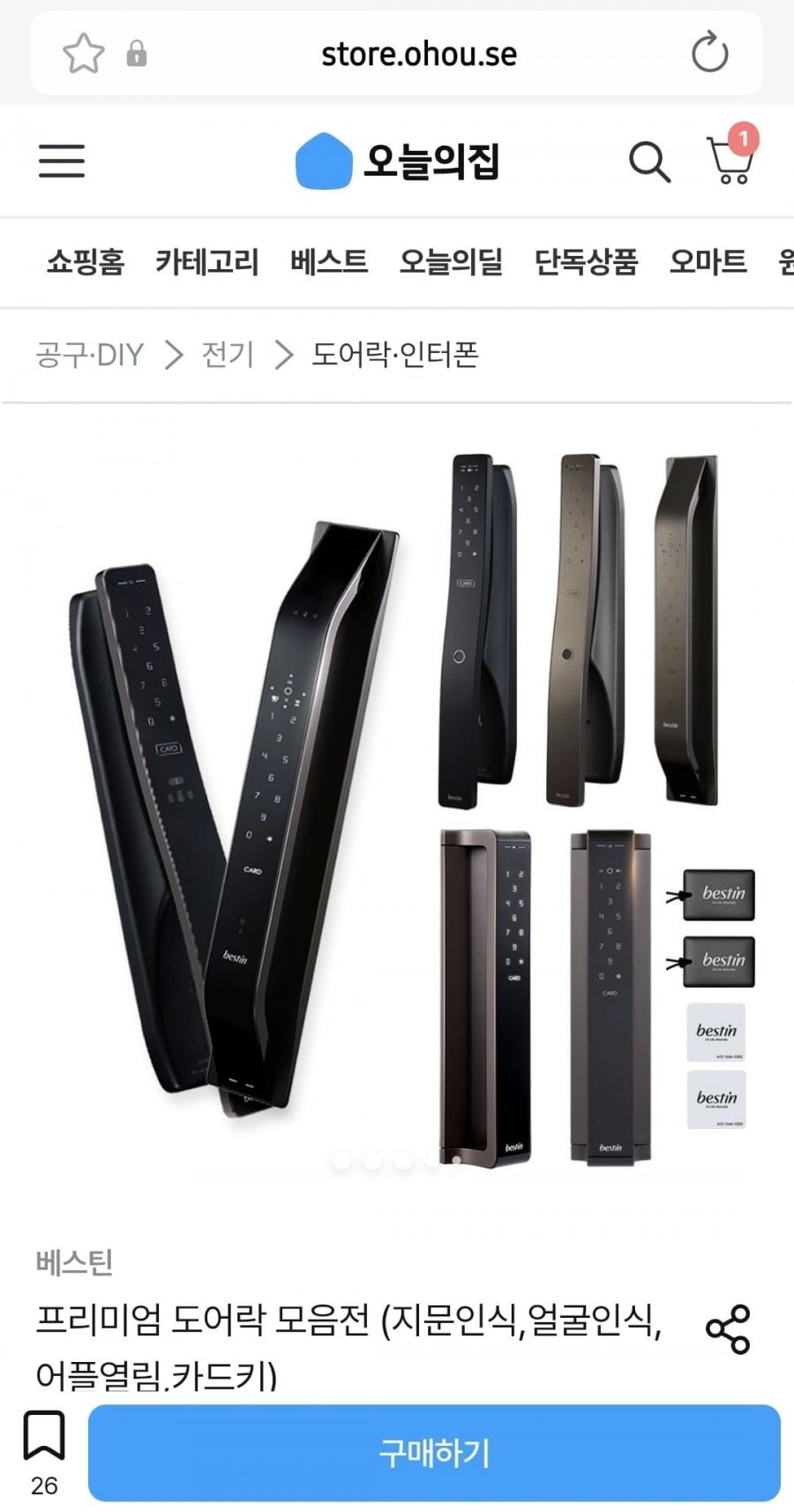Open the 베스틴 brand page

tap(74, 1262)
